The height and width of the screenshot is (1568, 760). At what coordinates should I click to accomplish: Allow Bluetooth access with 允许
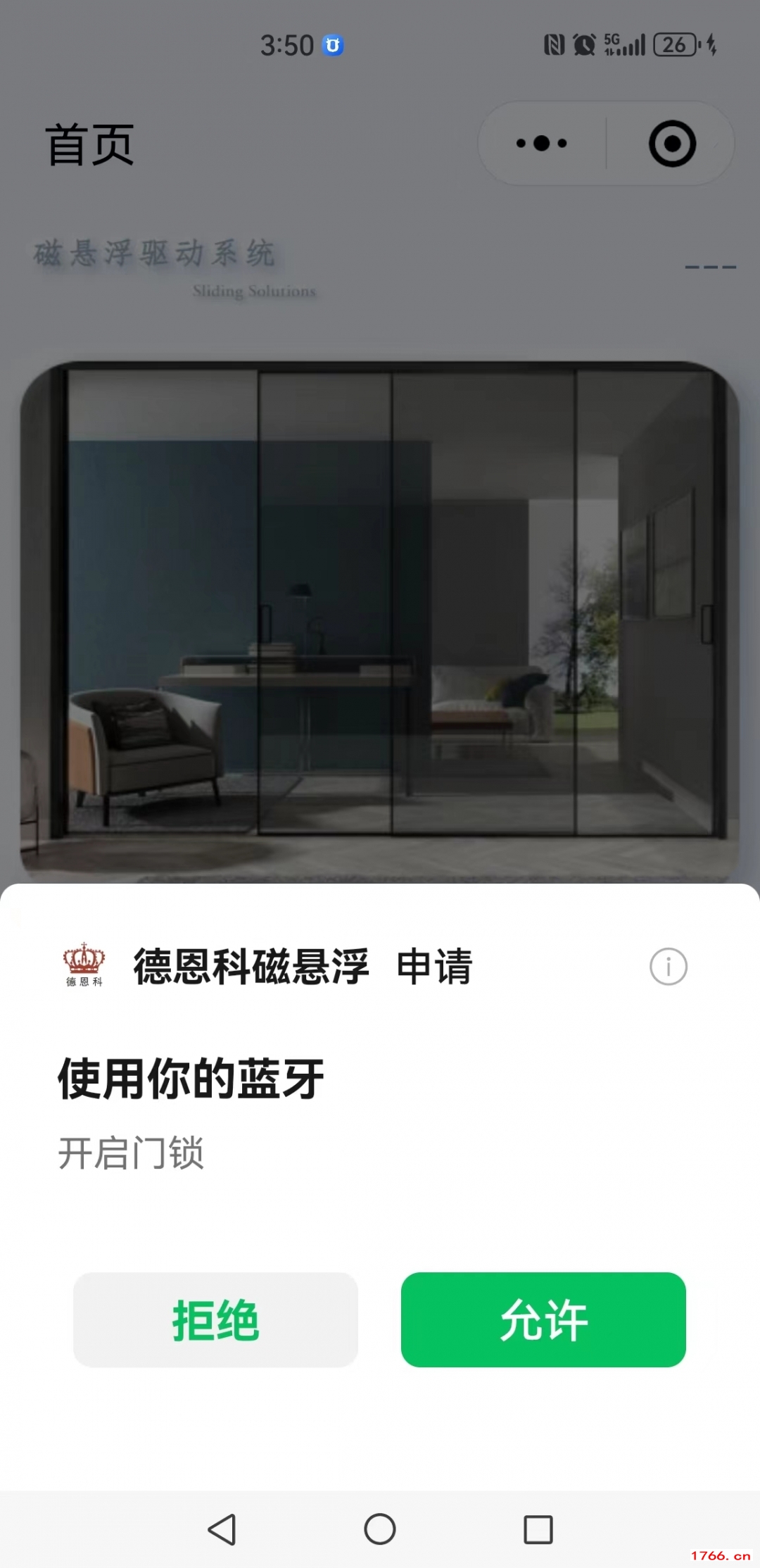tap(543, 1319)
